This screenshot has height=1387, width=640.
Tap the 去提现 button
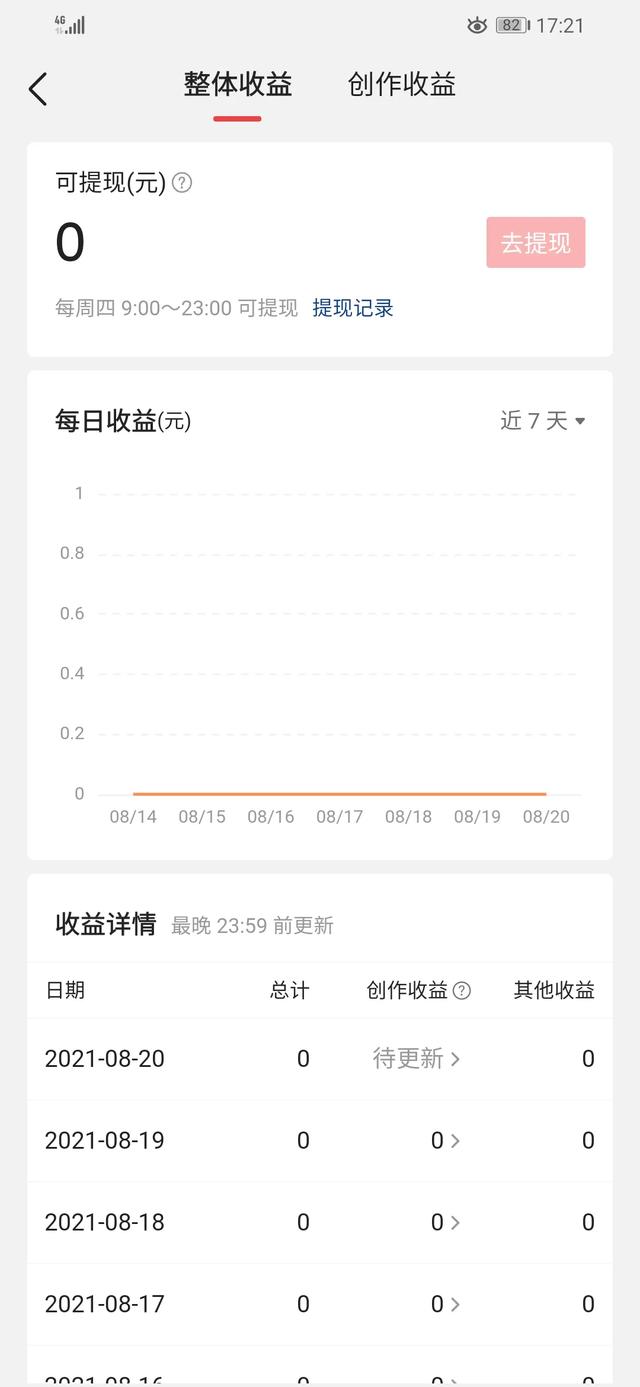point(536,243)
